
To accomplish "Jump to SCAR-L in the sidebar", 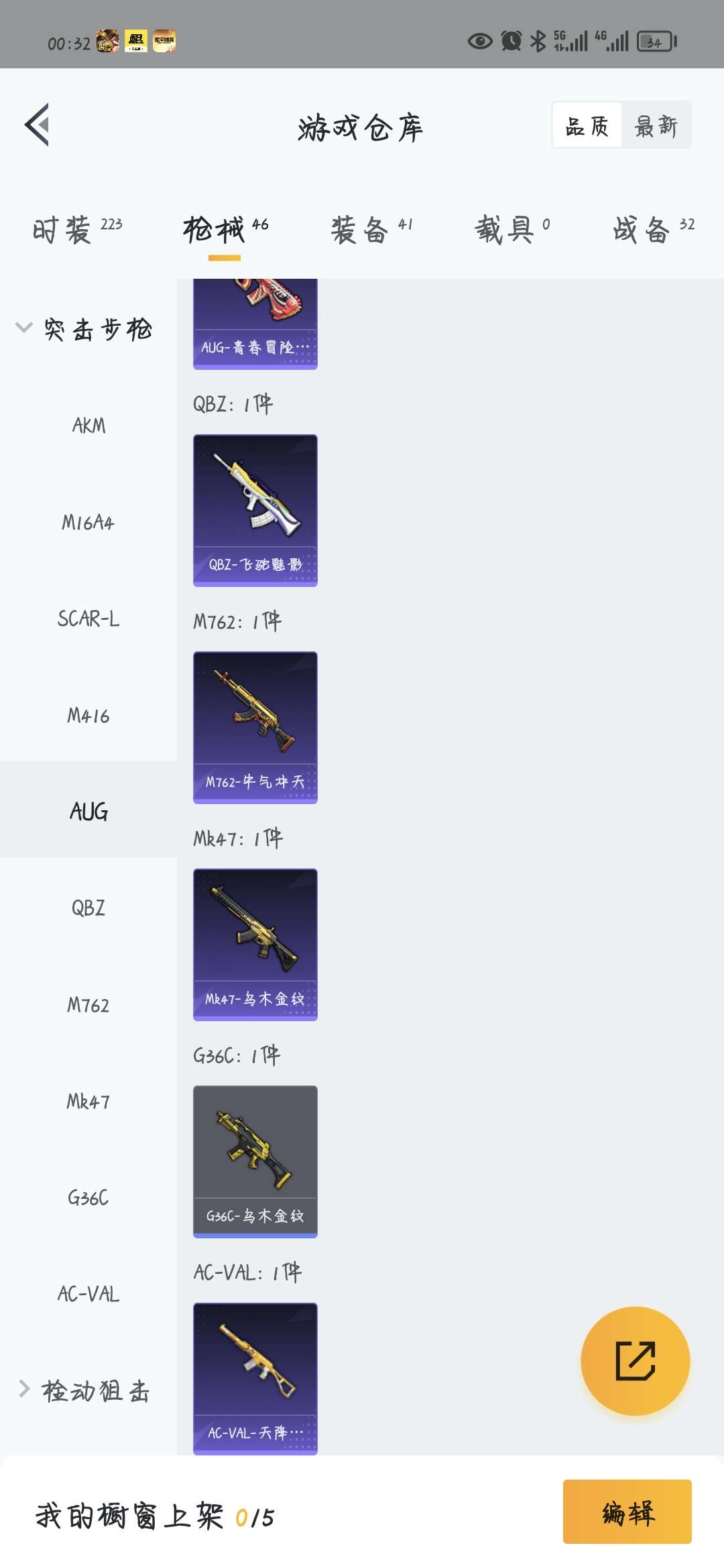I will (88, 618).
